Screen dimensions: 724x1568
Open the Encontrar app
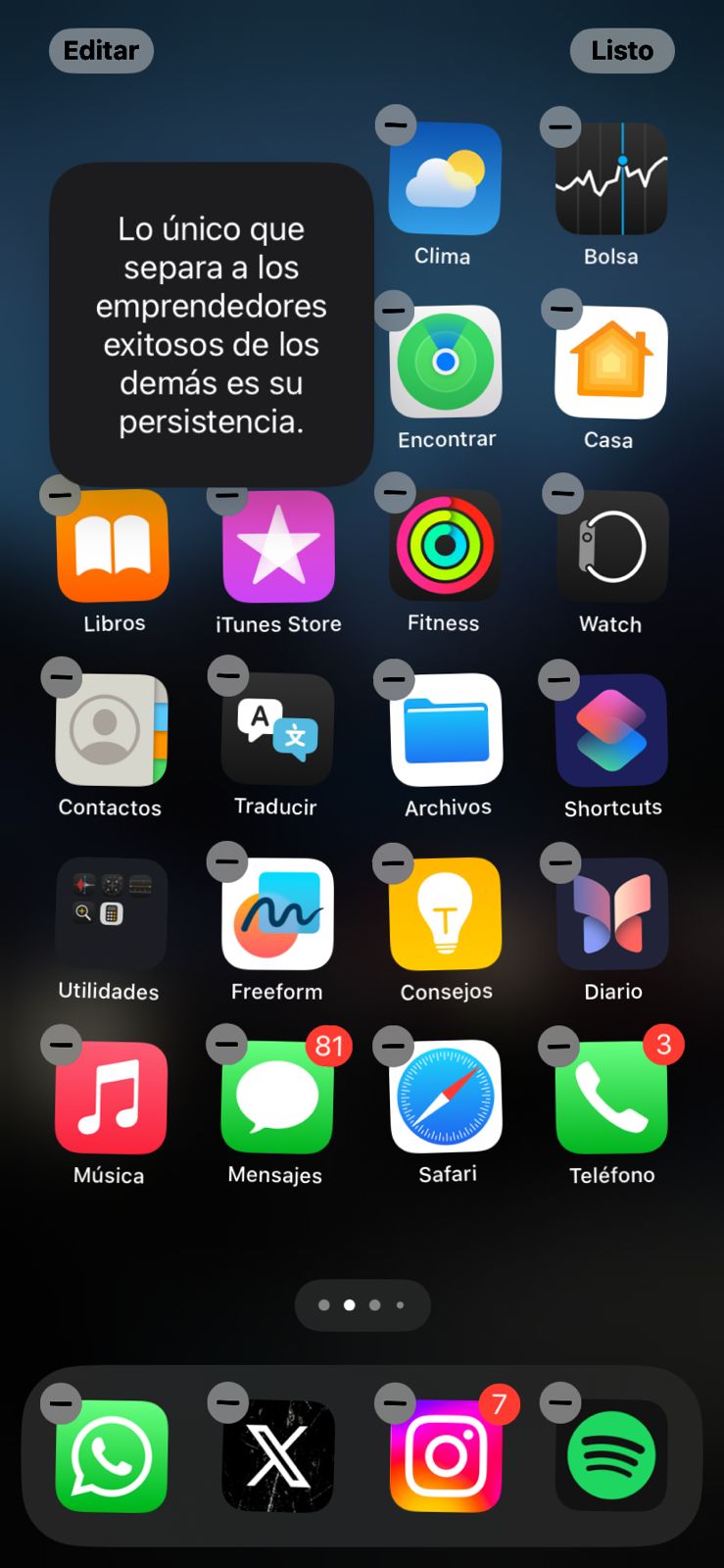446,362
